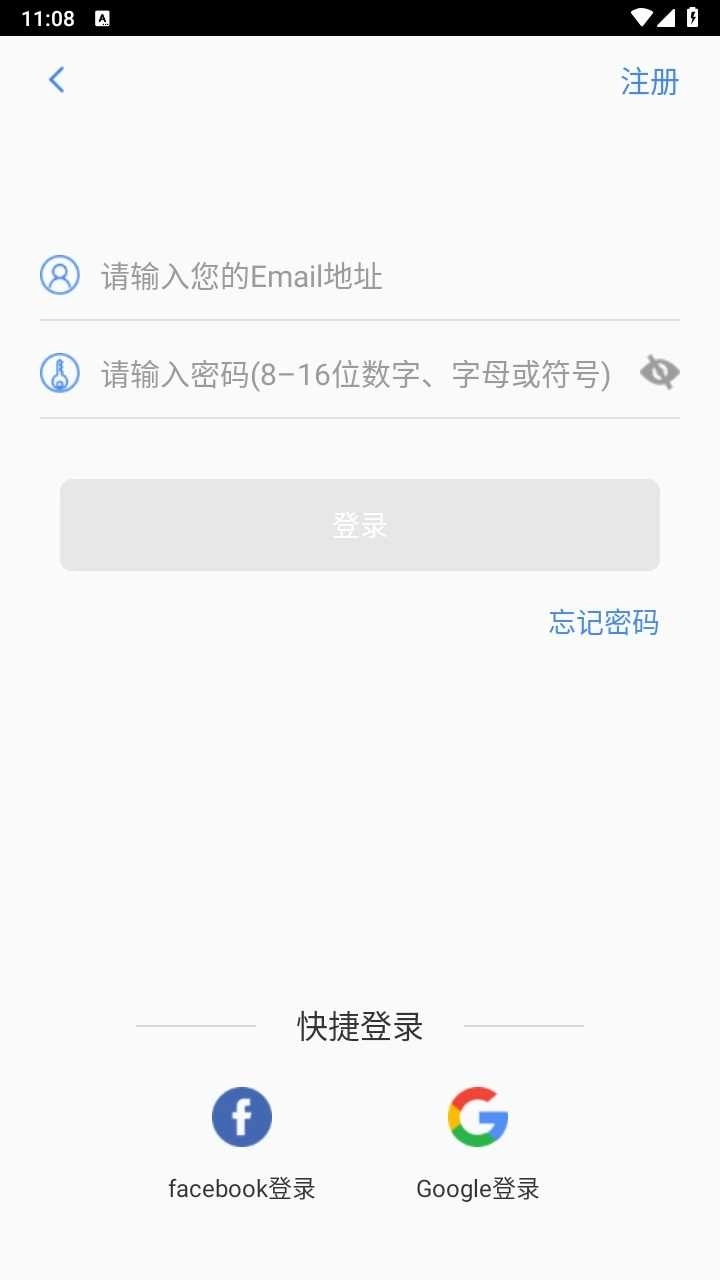Click the user profile icon beside Email field
Screen dimensions: 720x1280
60,275
